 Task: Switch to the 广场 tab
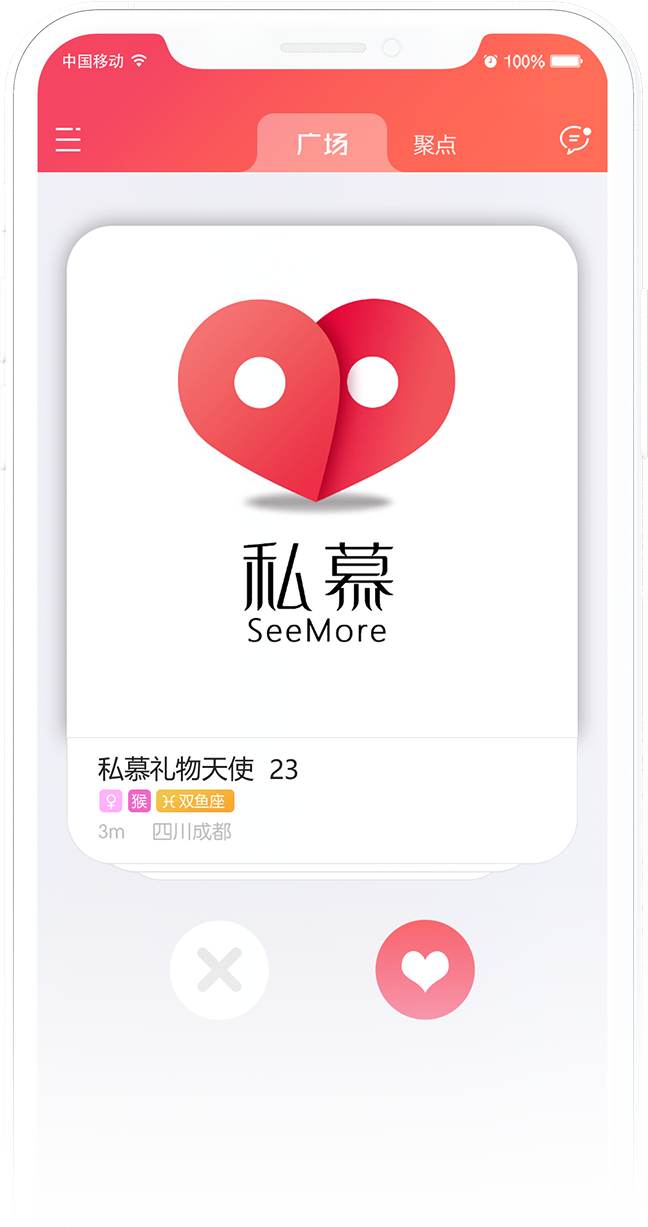click(x=322, y=144)
